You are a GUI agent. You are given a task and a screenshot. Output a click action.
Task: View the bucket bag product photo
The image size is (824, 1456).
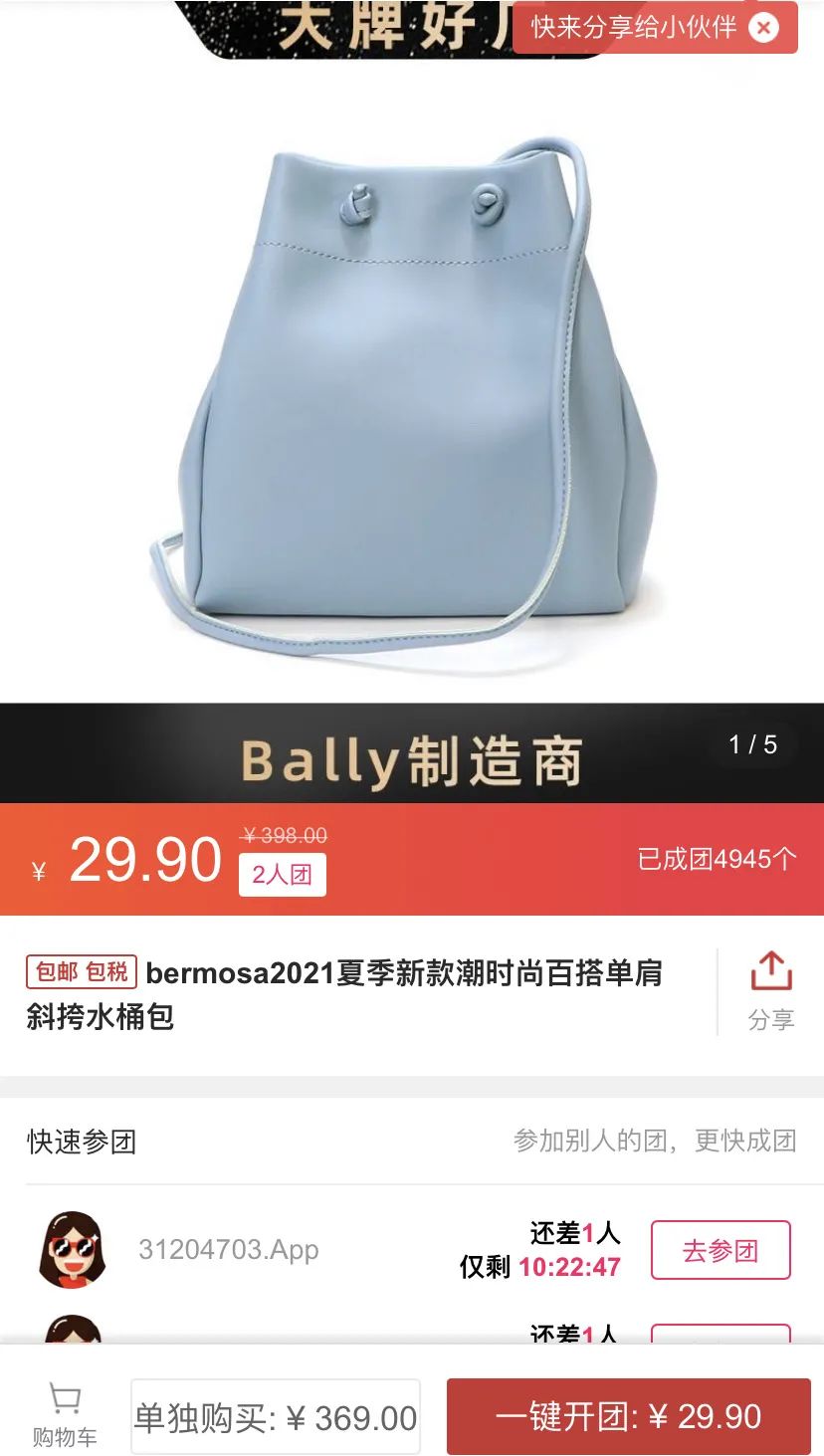(412, 398)
